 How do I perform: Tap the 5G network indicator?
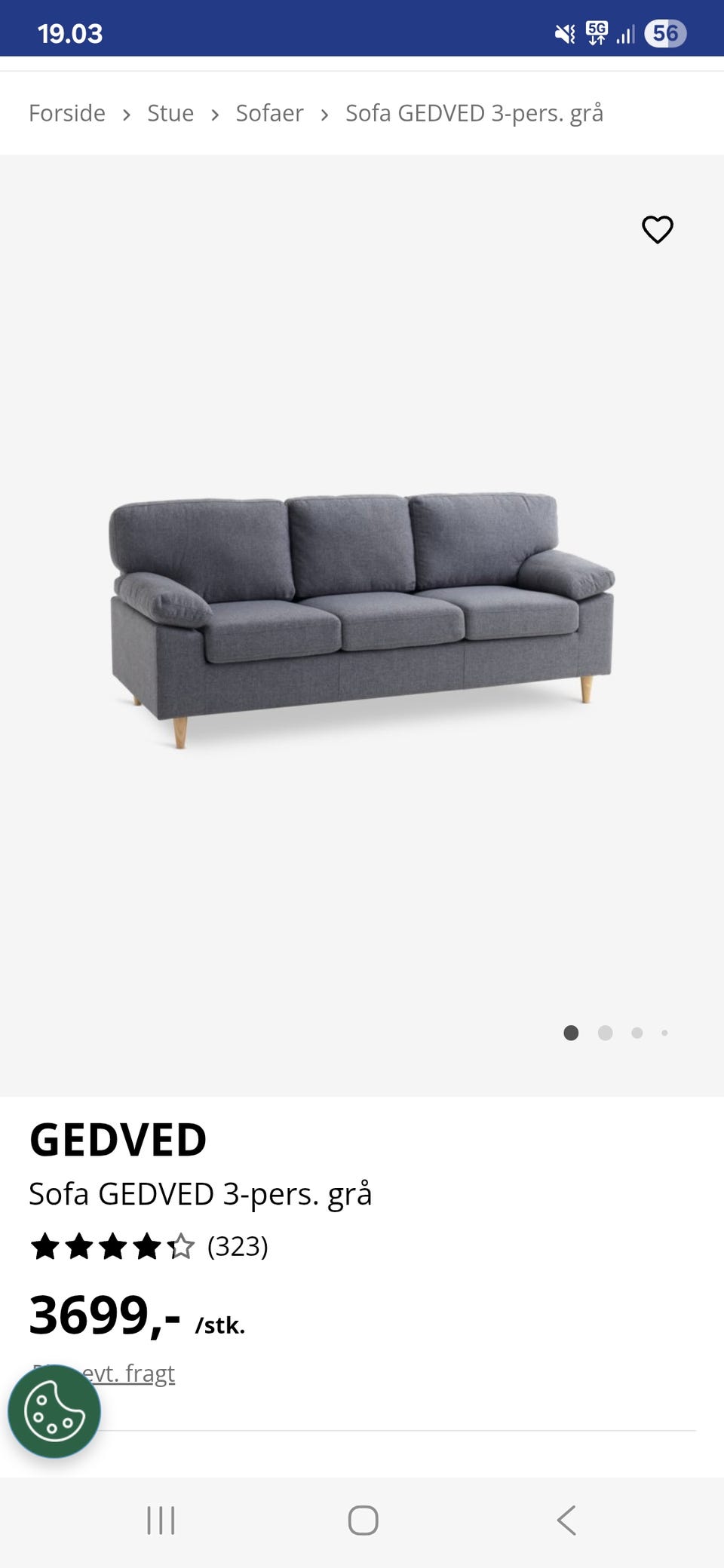(597, 32)
